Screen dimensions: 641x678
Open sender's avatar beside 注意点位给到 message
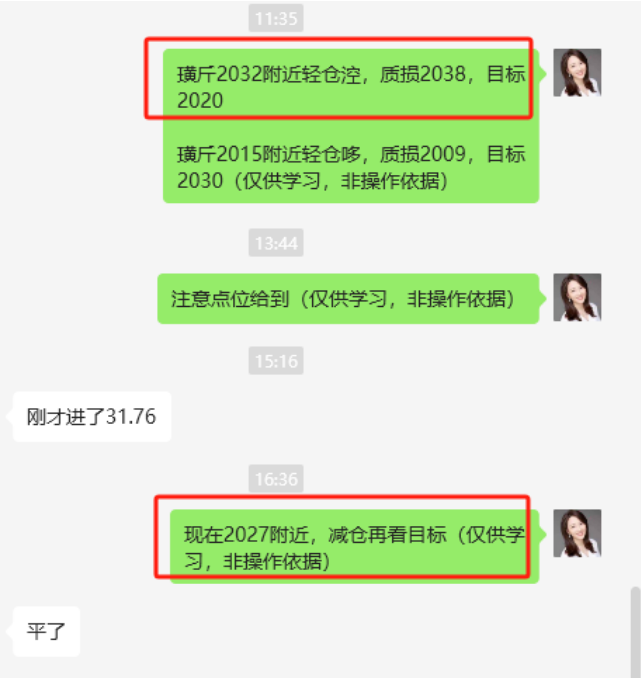(x=577, y=297)
